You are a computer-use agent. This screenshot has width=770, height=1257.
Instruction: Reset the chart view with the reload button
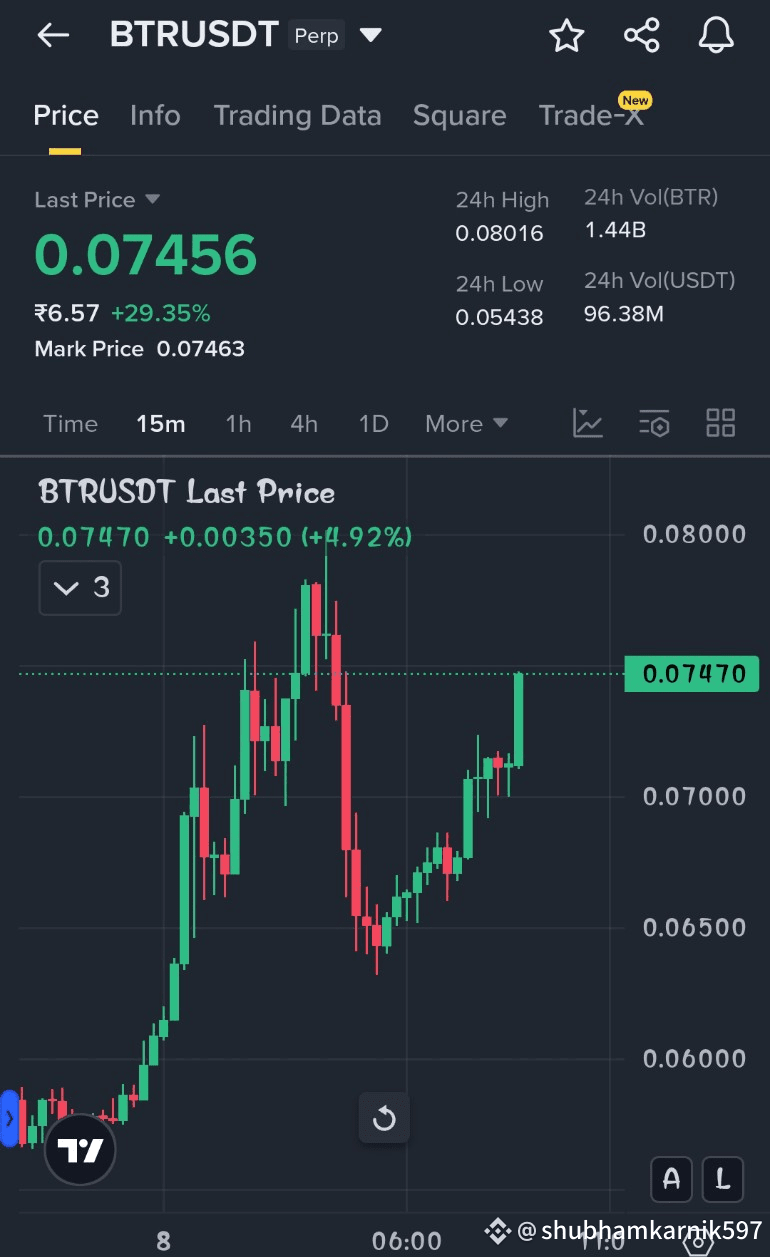[x=384, y=1118]
